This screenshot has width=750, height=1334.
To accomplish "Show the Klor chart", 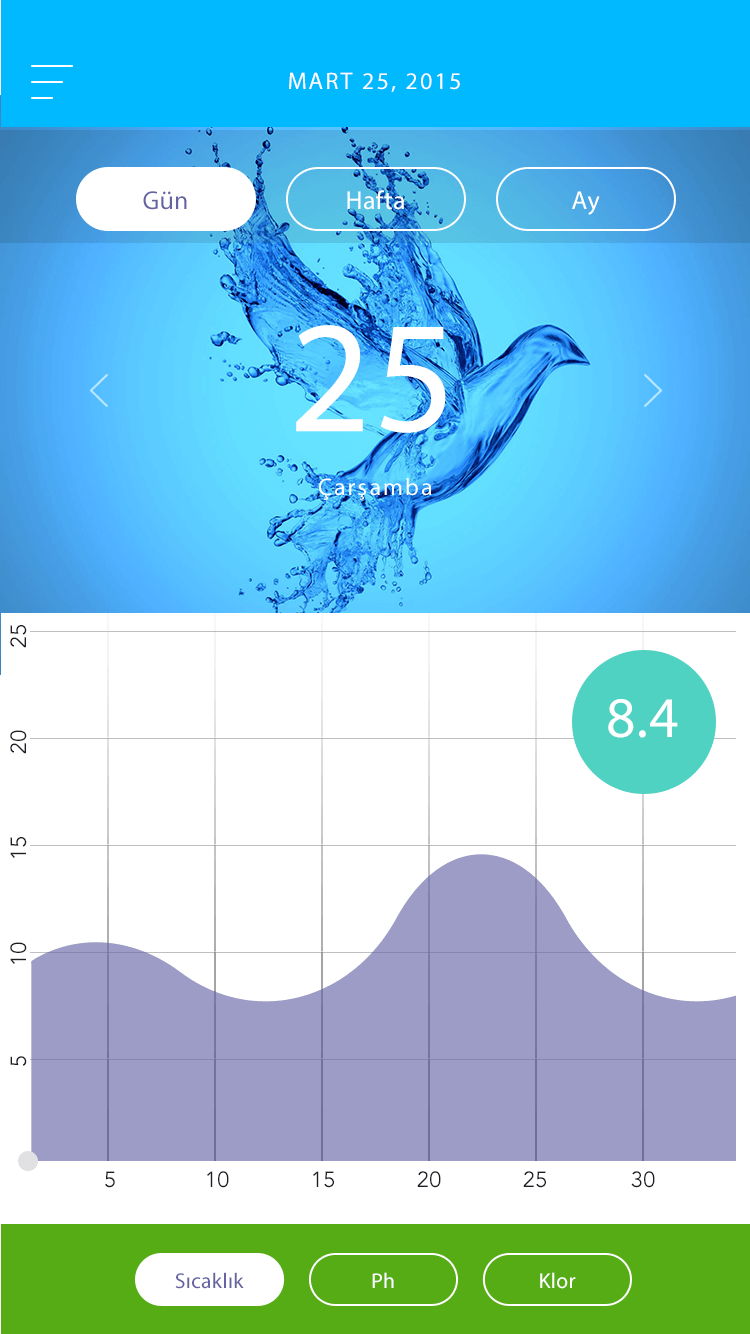I will 557,1280.
